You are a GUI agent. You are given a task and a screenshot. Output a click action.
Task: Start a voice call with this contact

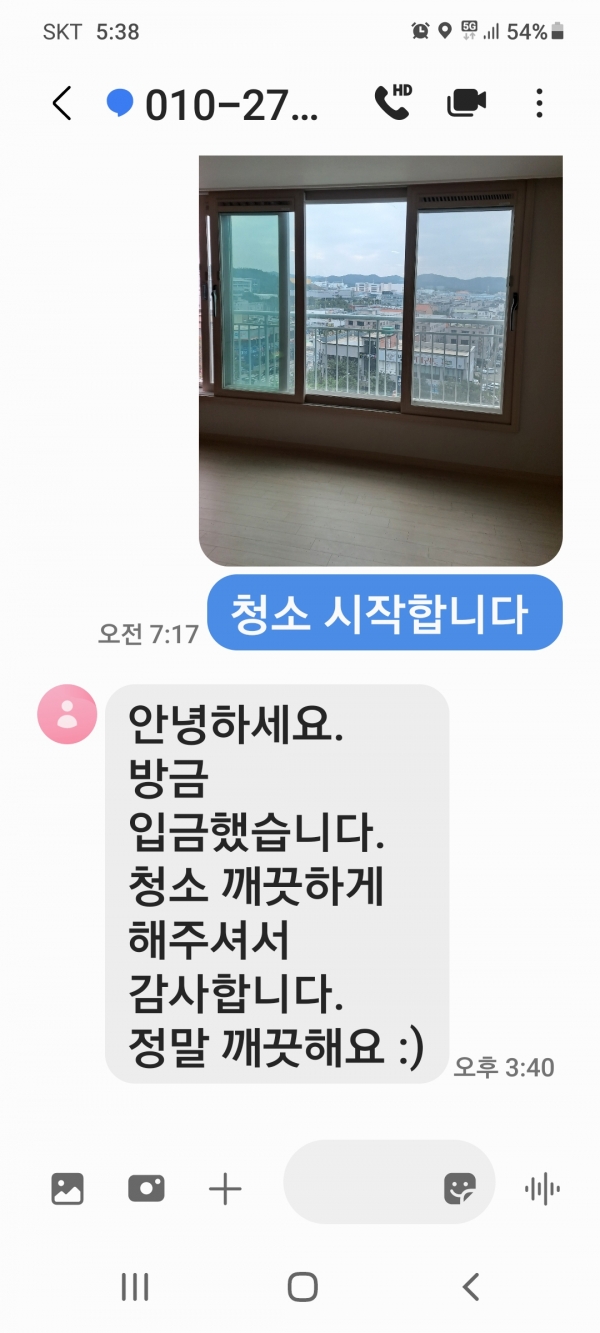392,102
